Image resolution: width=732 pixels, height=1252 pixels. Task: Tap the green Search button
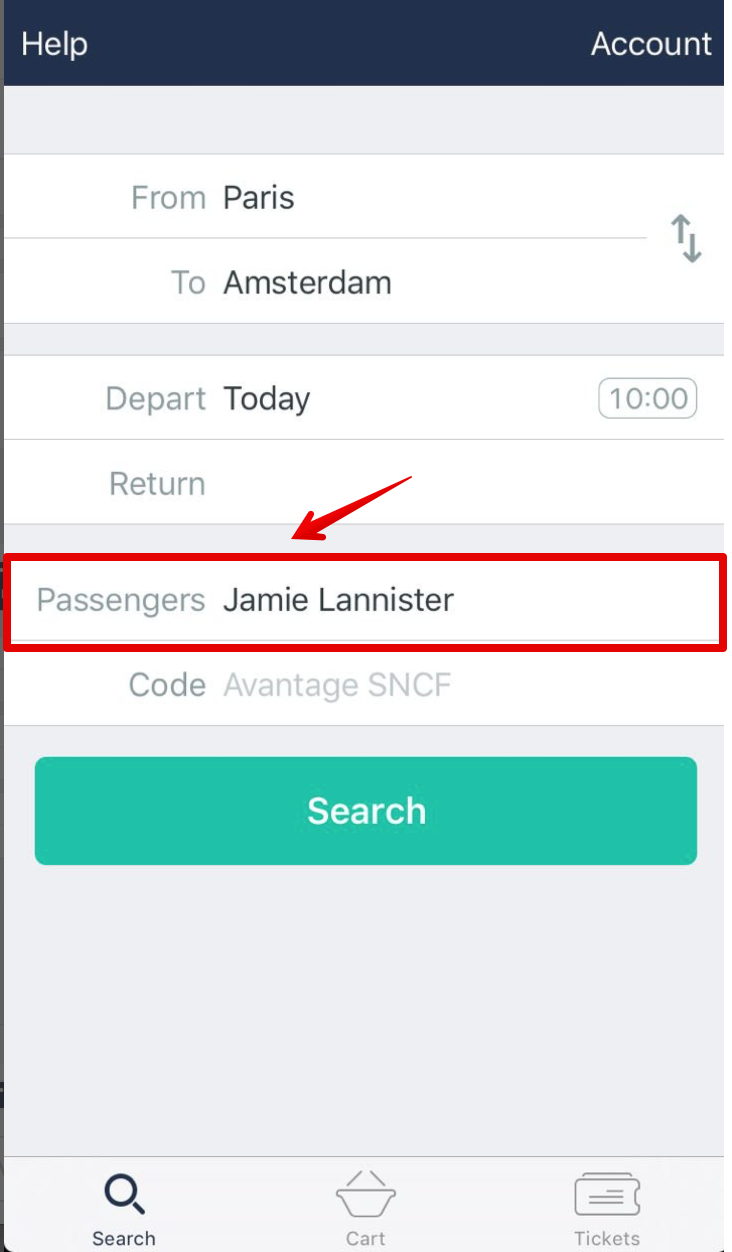pyautogui.click(x=366, y=810)
